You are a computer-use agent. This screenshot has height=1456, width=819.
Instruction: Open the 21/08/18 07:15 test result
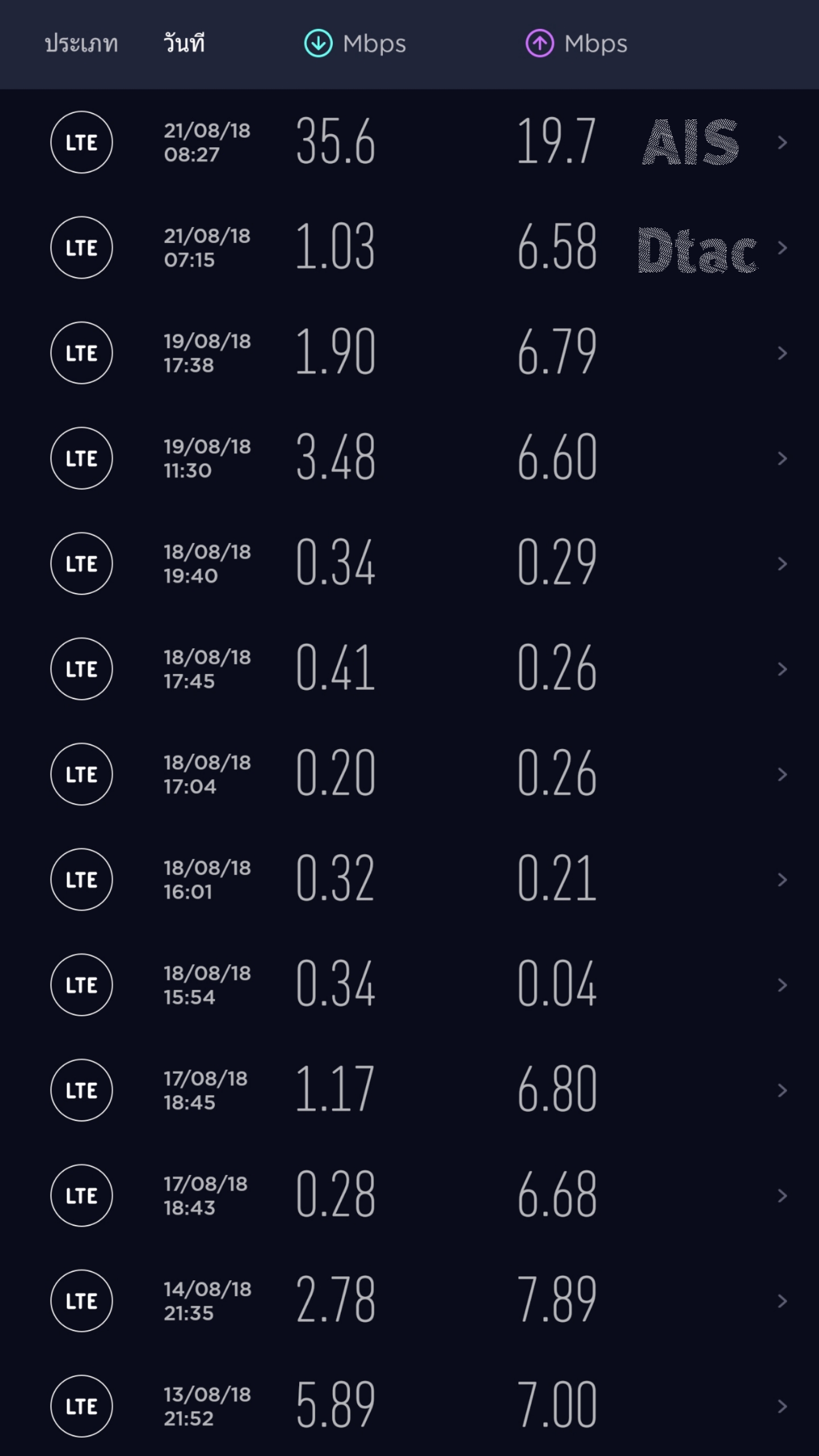point(409,247)
